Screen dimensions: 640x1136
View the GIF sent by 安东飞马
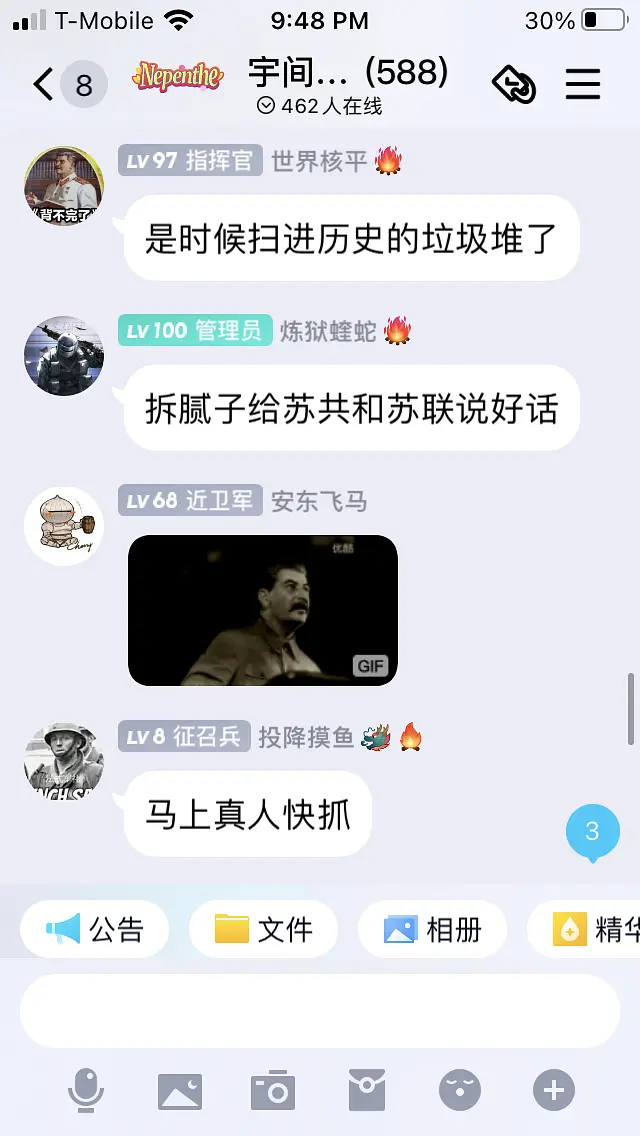(x=263, y=610)
